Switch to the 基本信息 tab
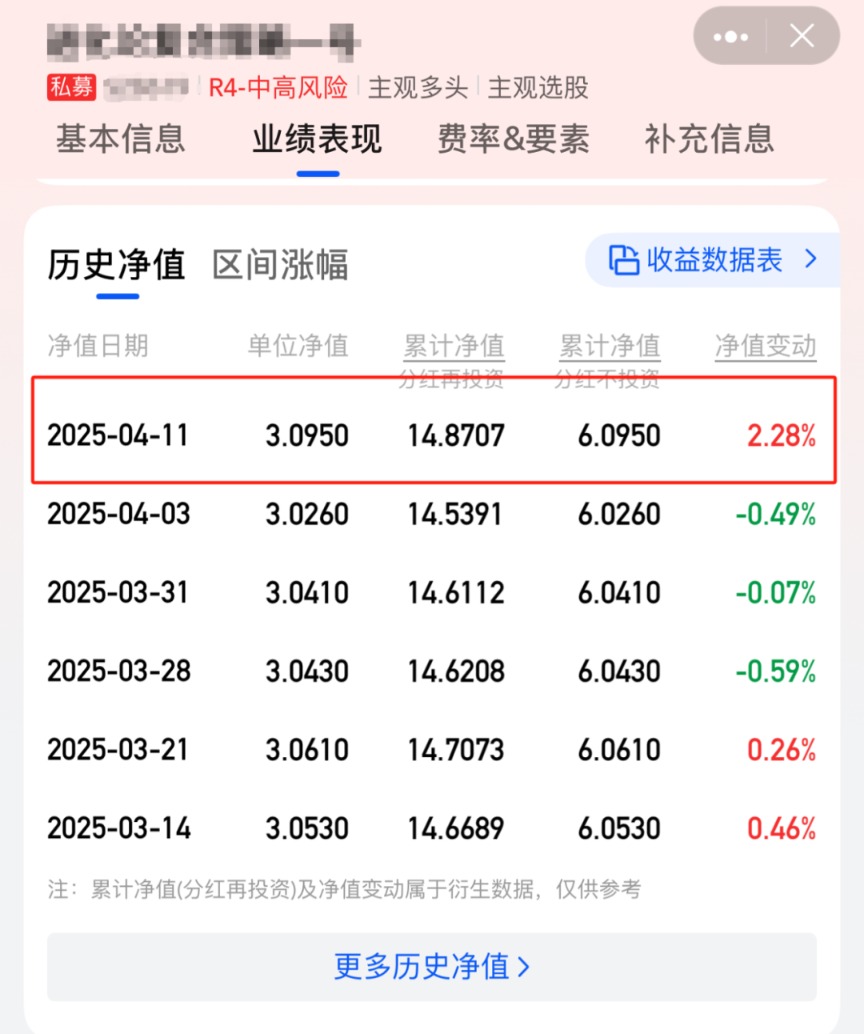The height and width of the screenshot is (1034, 864). (120, 138)
